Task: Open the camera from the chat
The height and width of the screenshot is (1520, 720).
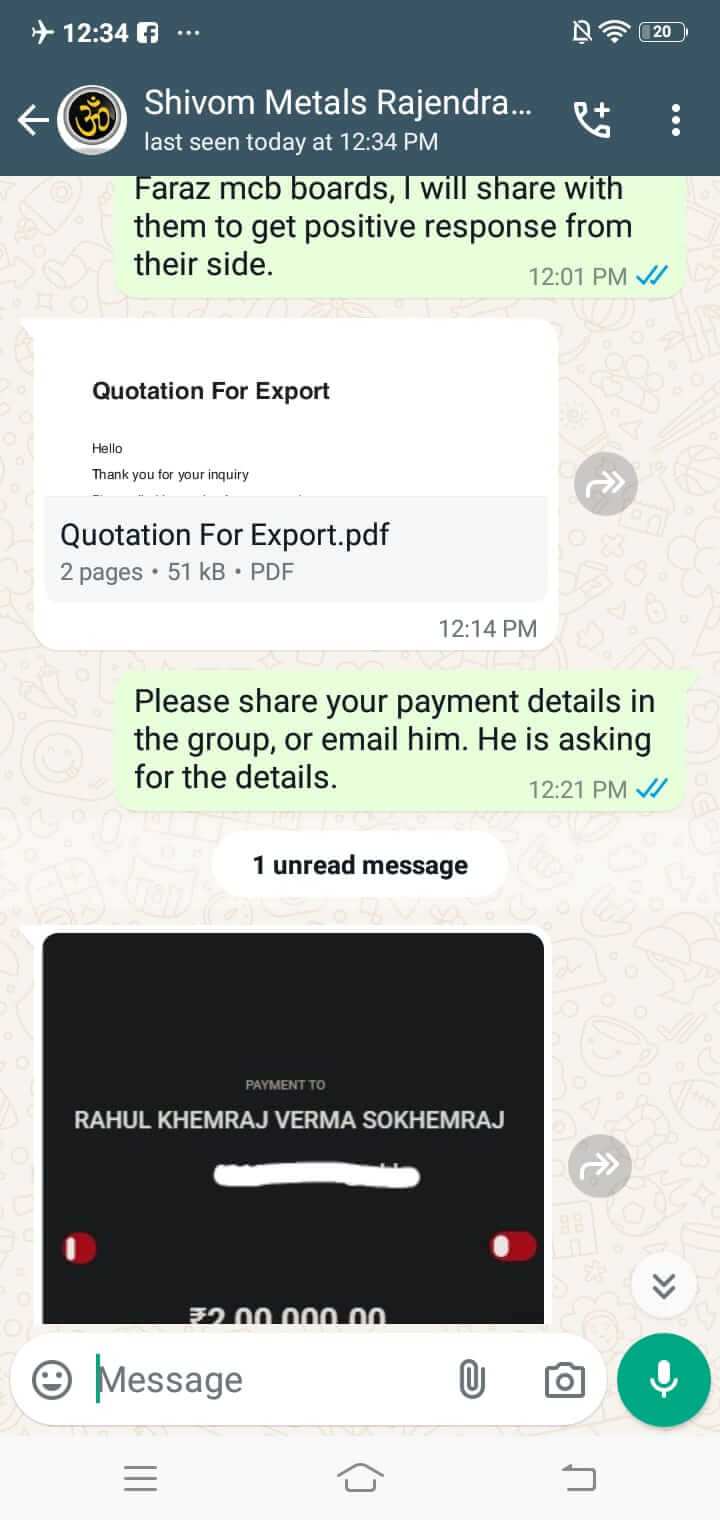Action: coord(564,1381)
